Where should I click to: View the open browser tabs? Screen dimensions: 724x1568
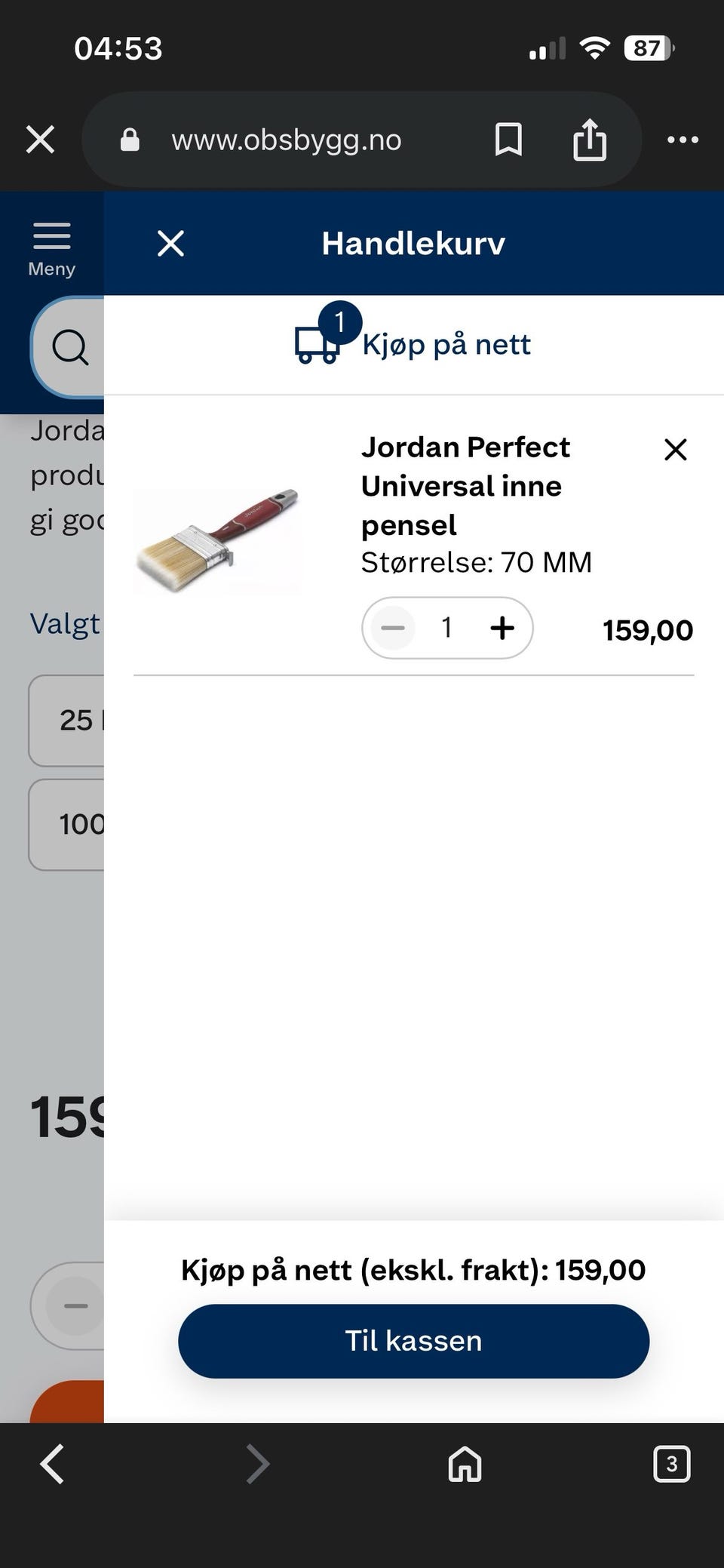671,1465
